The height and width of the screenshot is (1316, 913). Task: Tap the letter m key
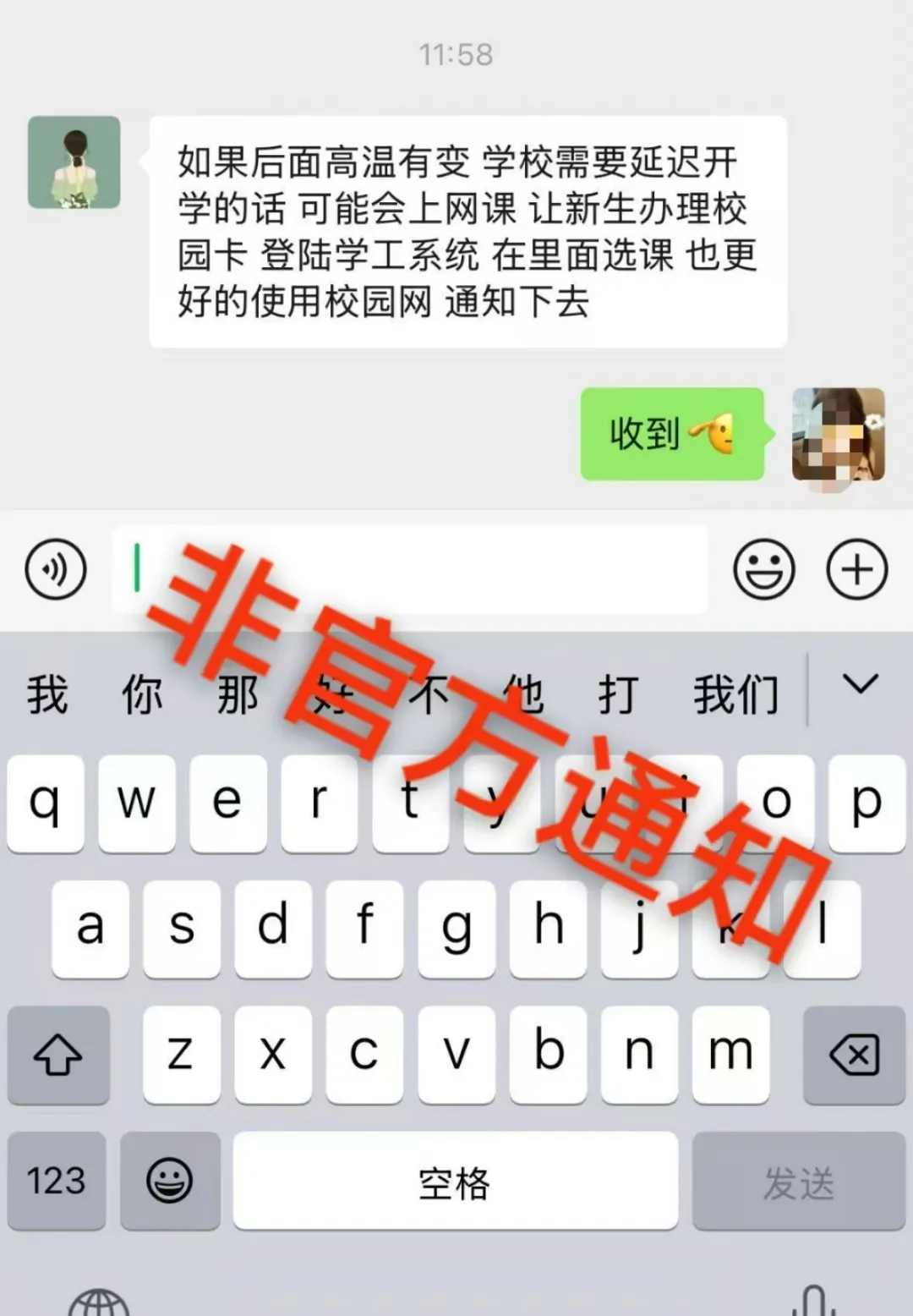730,1053
